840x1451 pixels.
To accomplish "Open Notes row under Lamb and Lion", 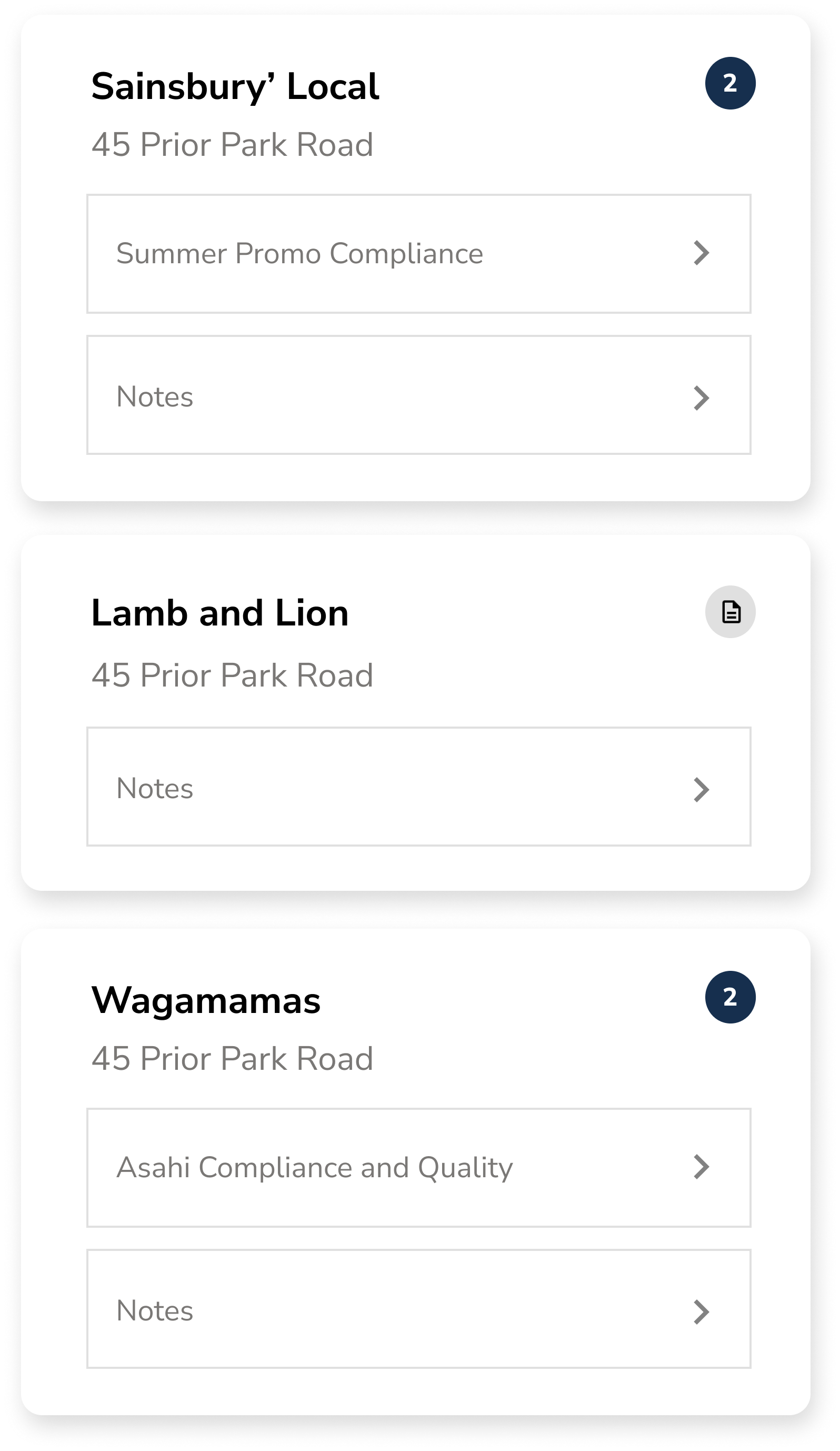I will 418,787.
